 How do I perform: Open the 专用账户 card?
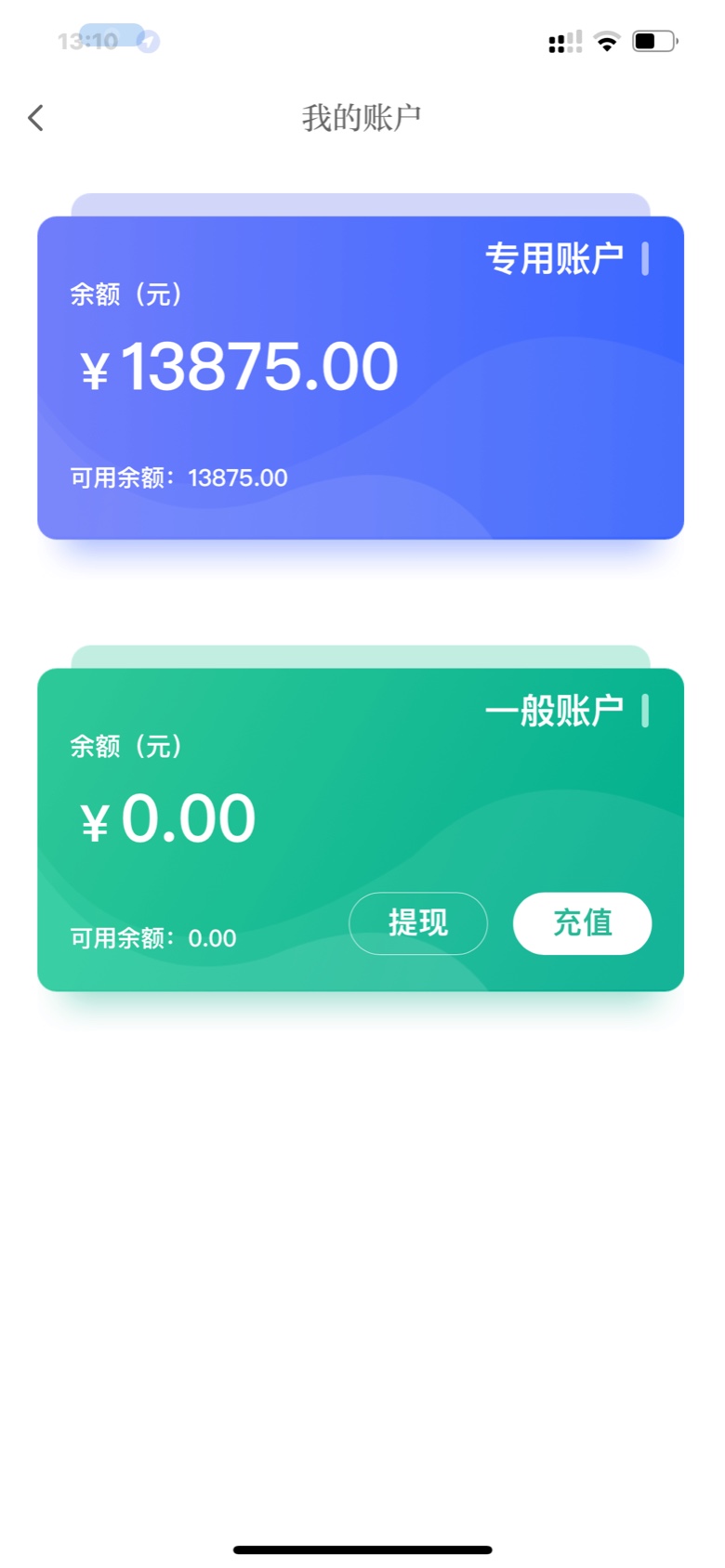coord(361,378)
